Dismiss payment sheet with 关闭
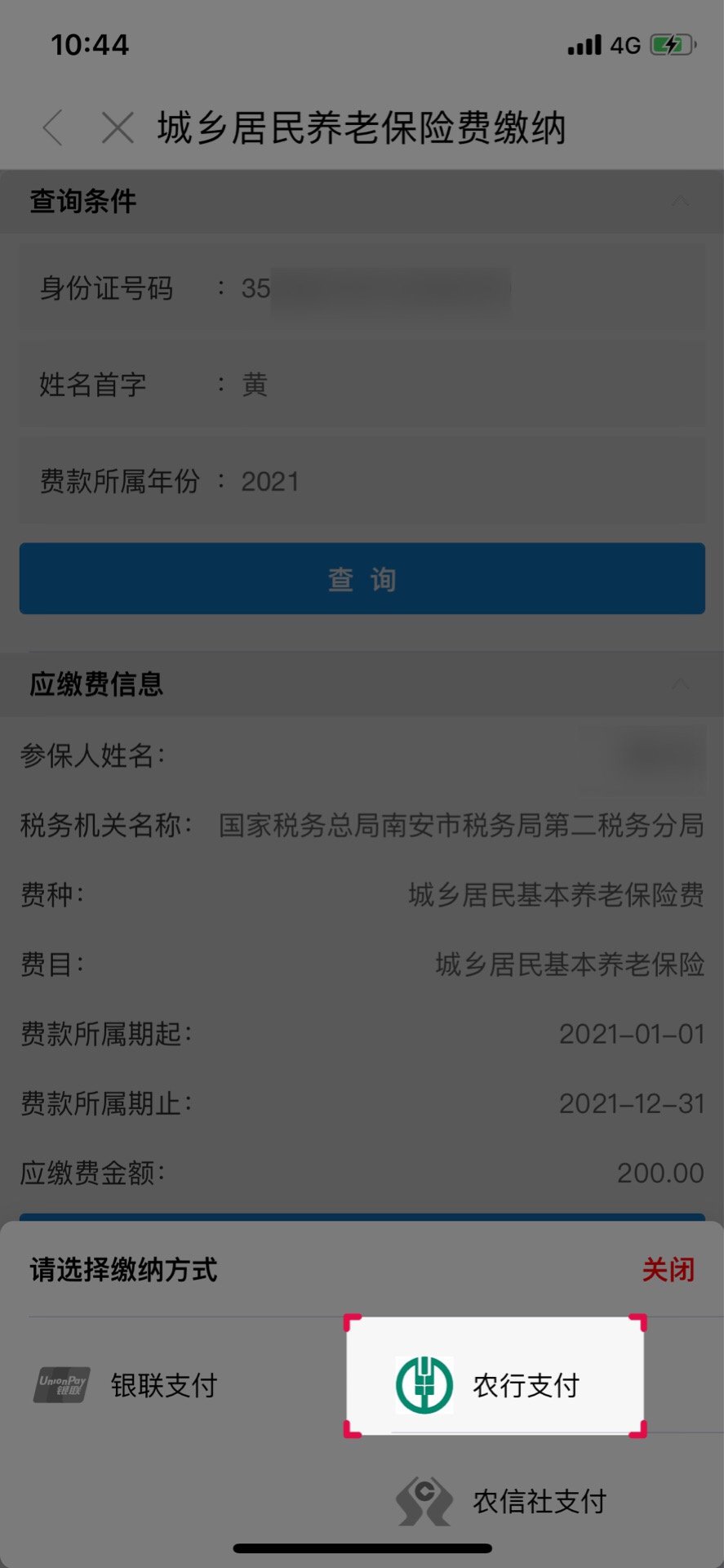724x1568 pixels. point(668,1270)
